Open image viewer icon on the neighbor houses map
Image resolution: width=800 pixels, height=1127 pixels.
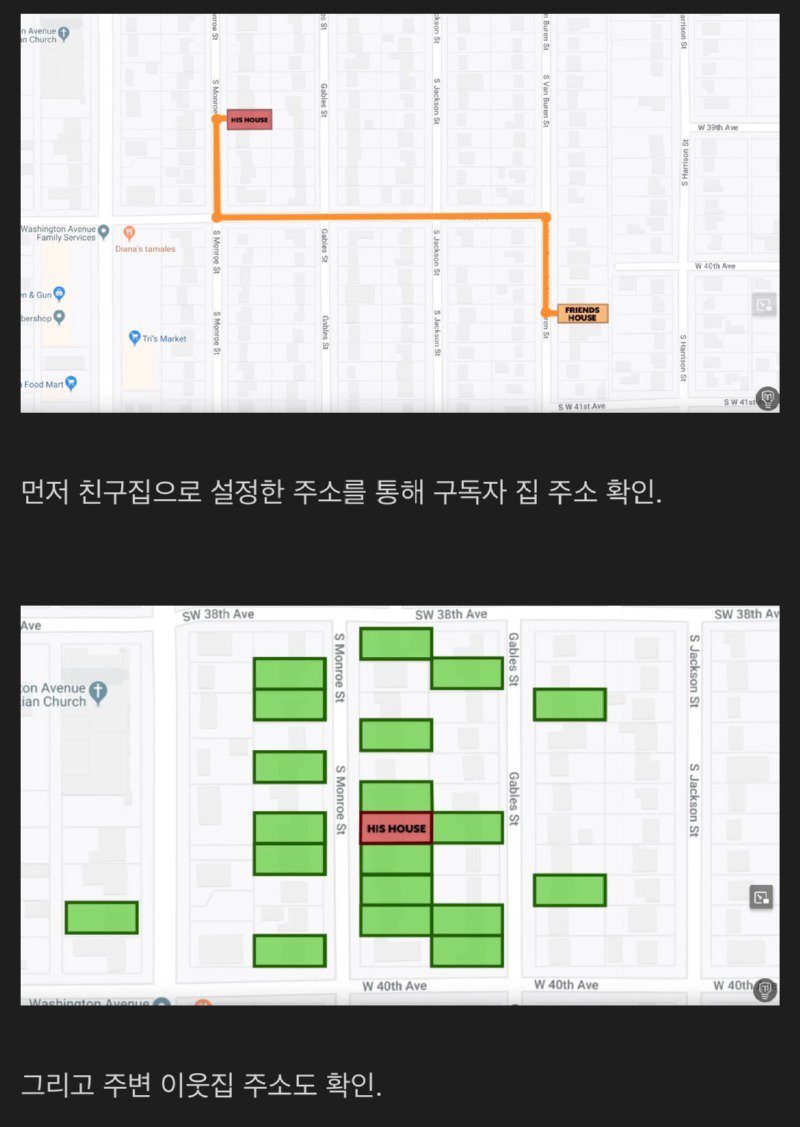point(762,897)
